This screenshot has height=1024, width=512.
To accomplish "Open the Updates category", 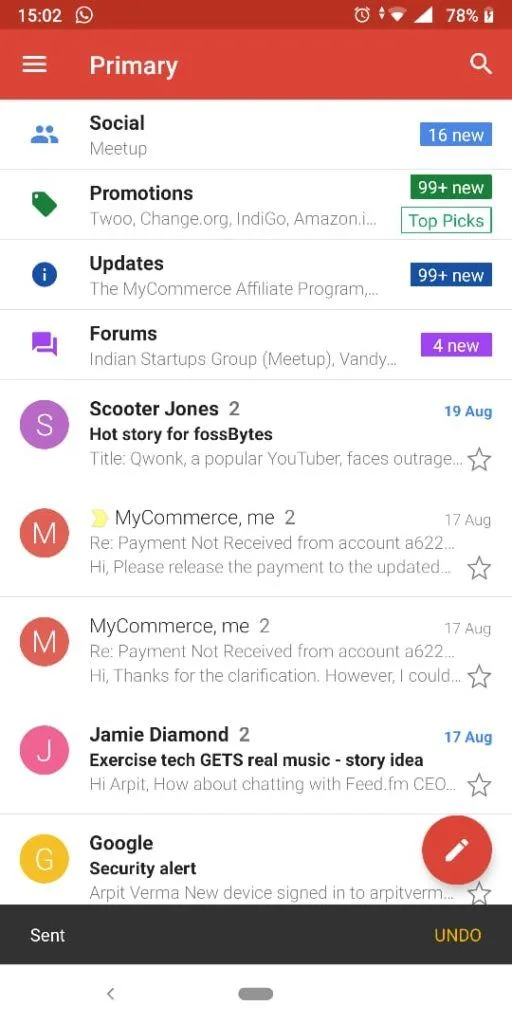I will click(x=256, y=274).
